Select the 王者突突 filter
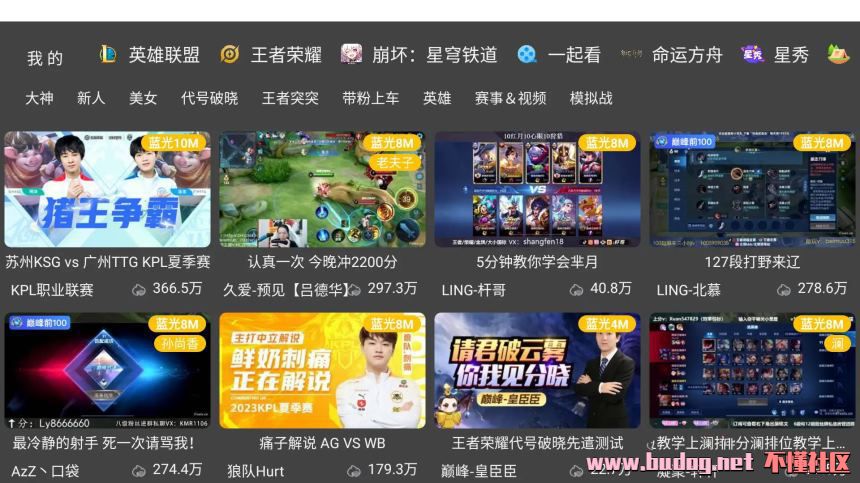Viewport: 860px width, 483px height. 290,98
